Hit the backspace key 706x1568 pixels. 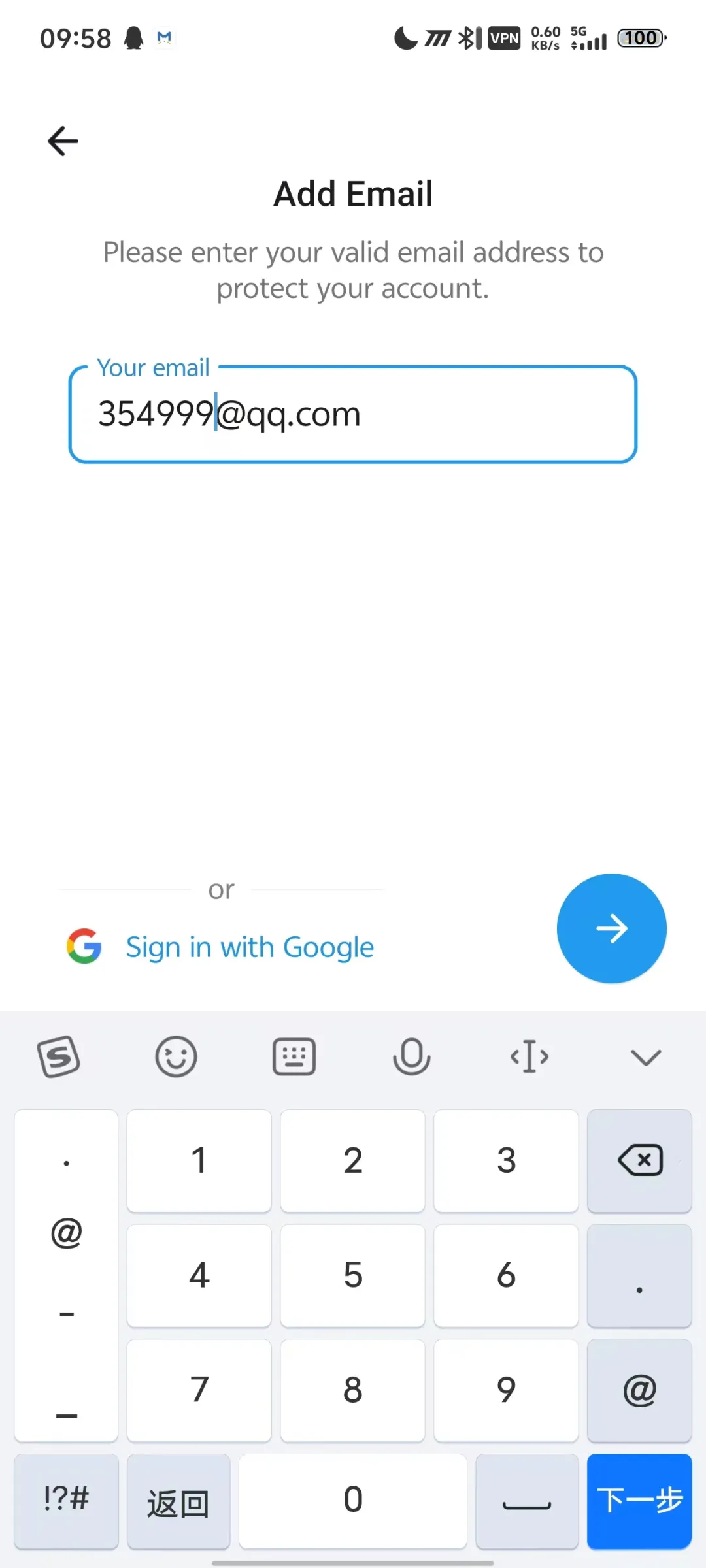(x=639, y=1161)
